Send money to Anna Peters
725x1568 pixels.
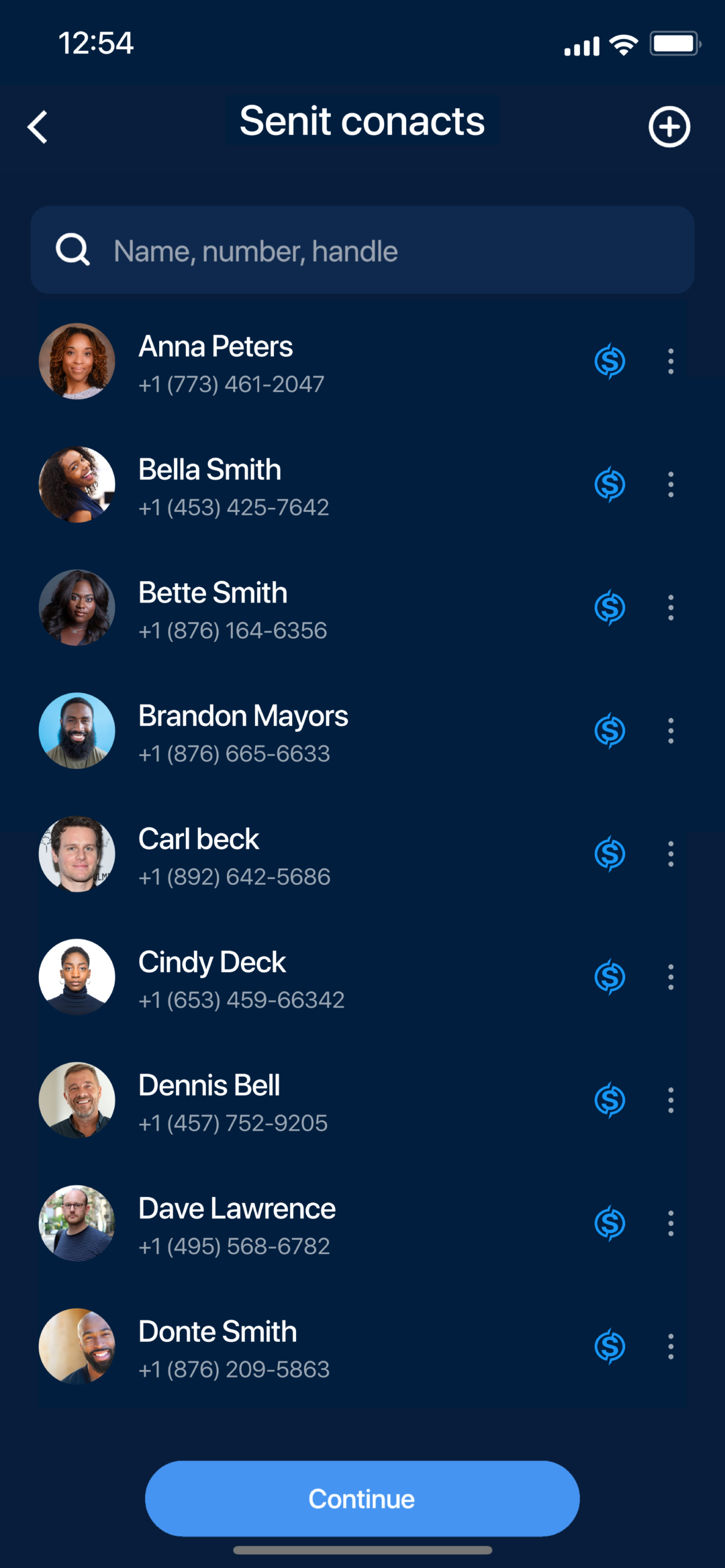tap(610, 361)
